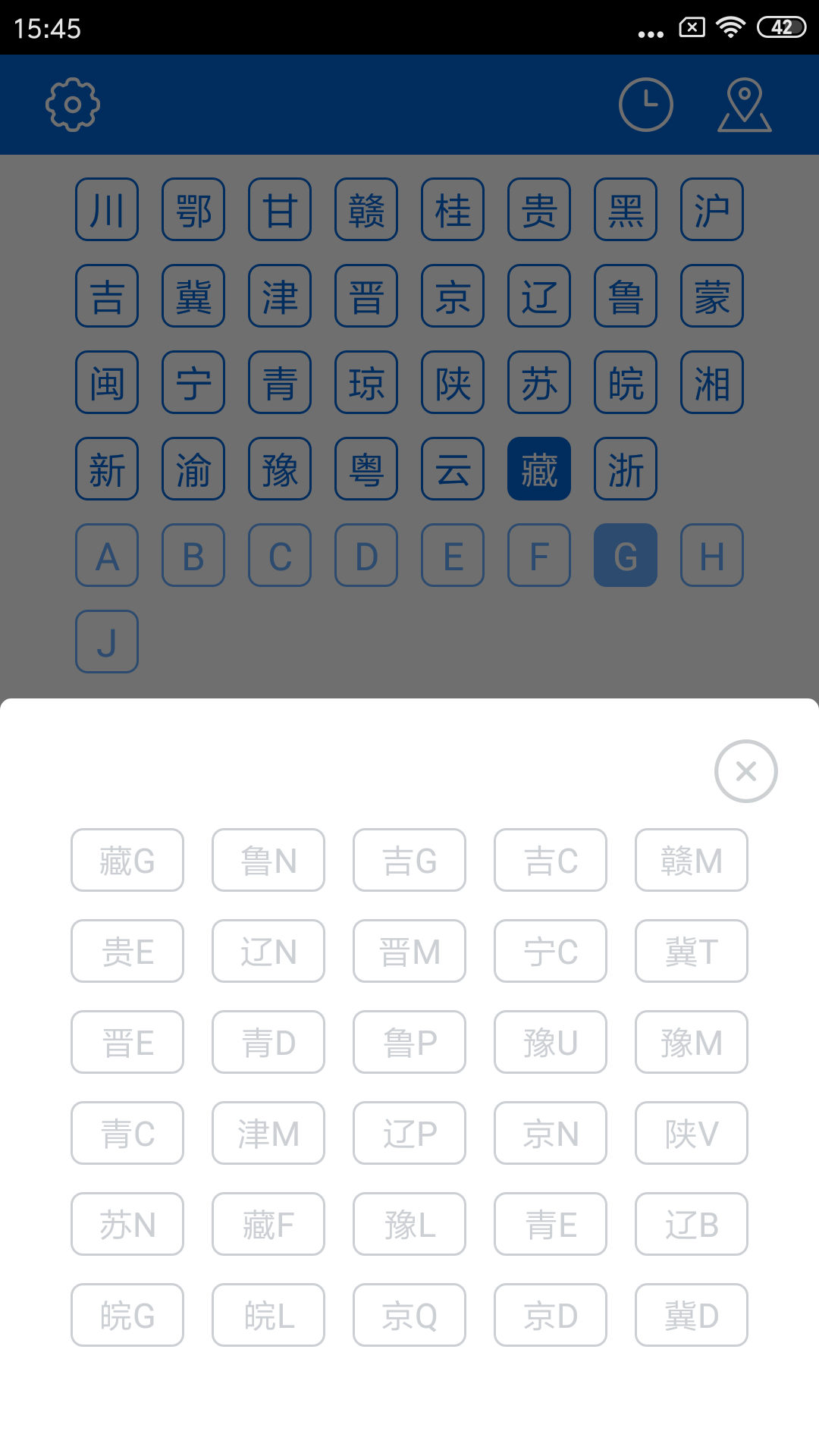
Task: Select the 京Q plate prefix
Action: pos(409,1316)
